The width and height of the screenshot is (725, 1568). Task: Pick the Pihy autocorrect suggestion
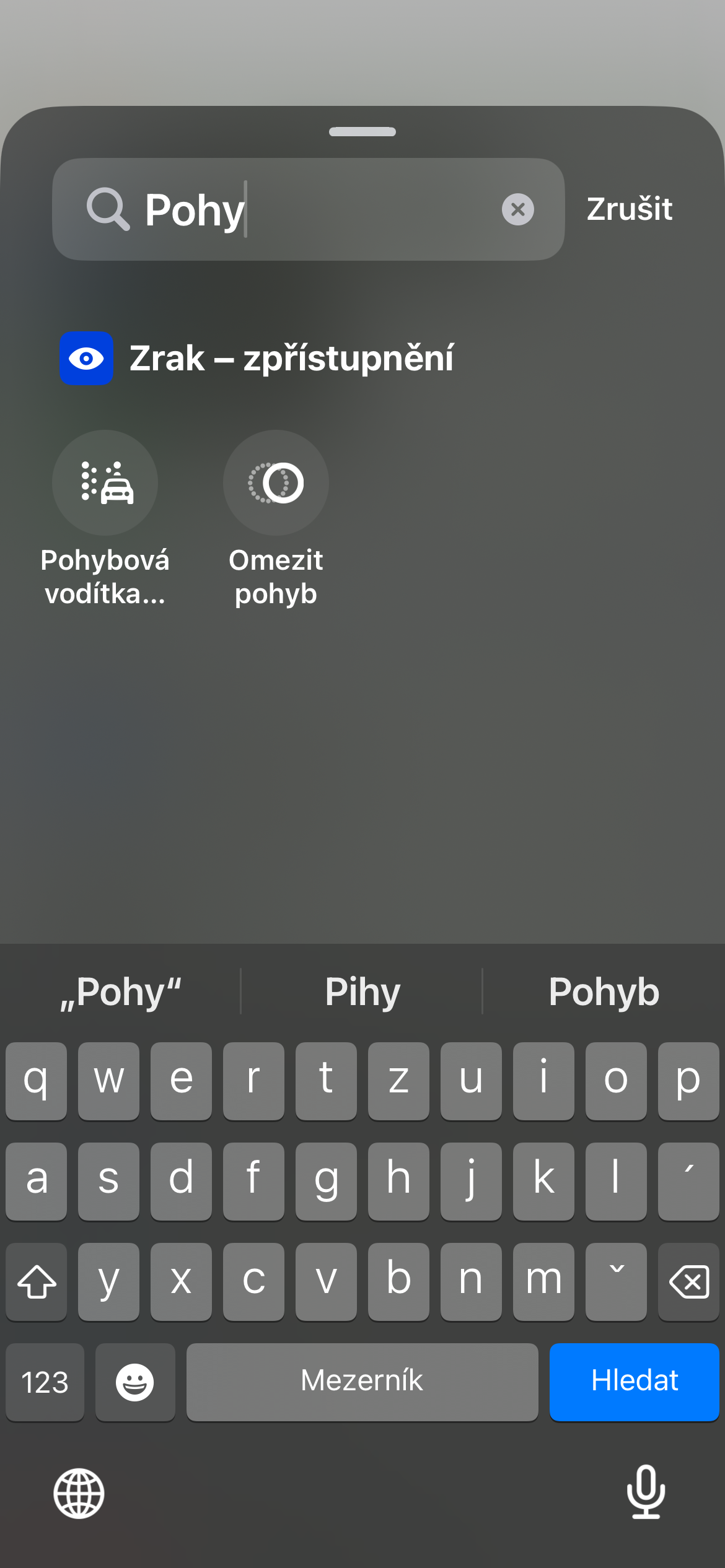[x=362, y=992]
